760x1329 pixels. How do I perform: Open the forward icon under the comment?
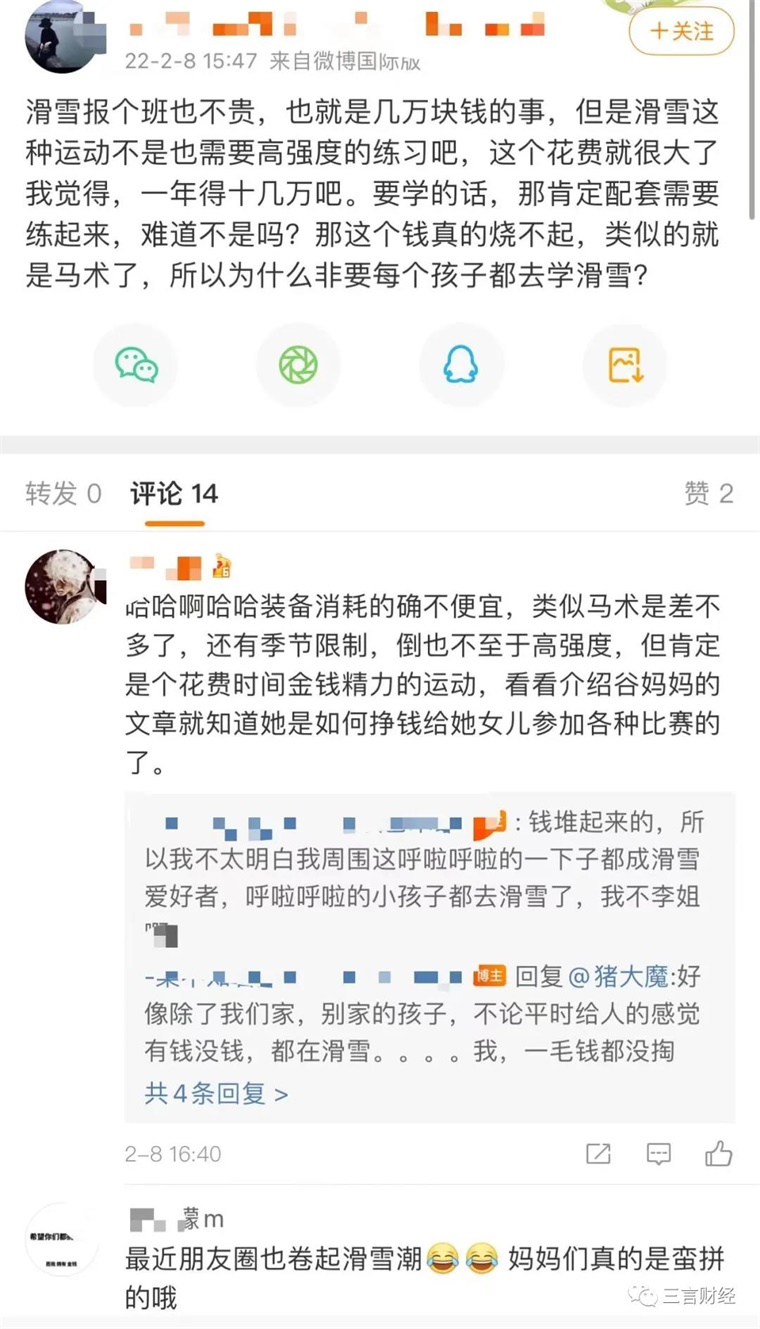point(597,1154)
